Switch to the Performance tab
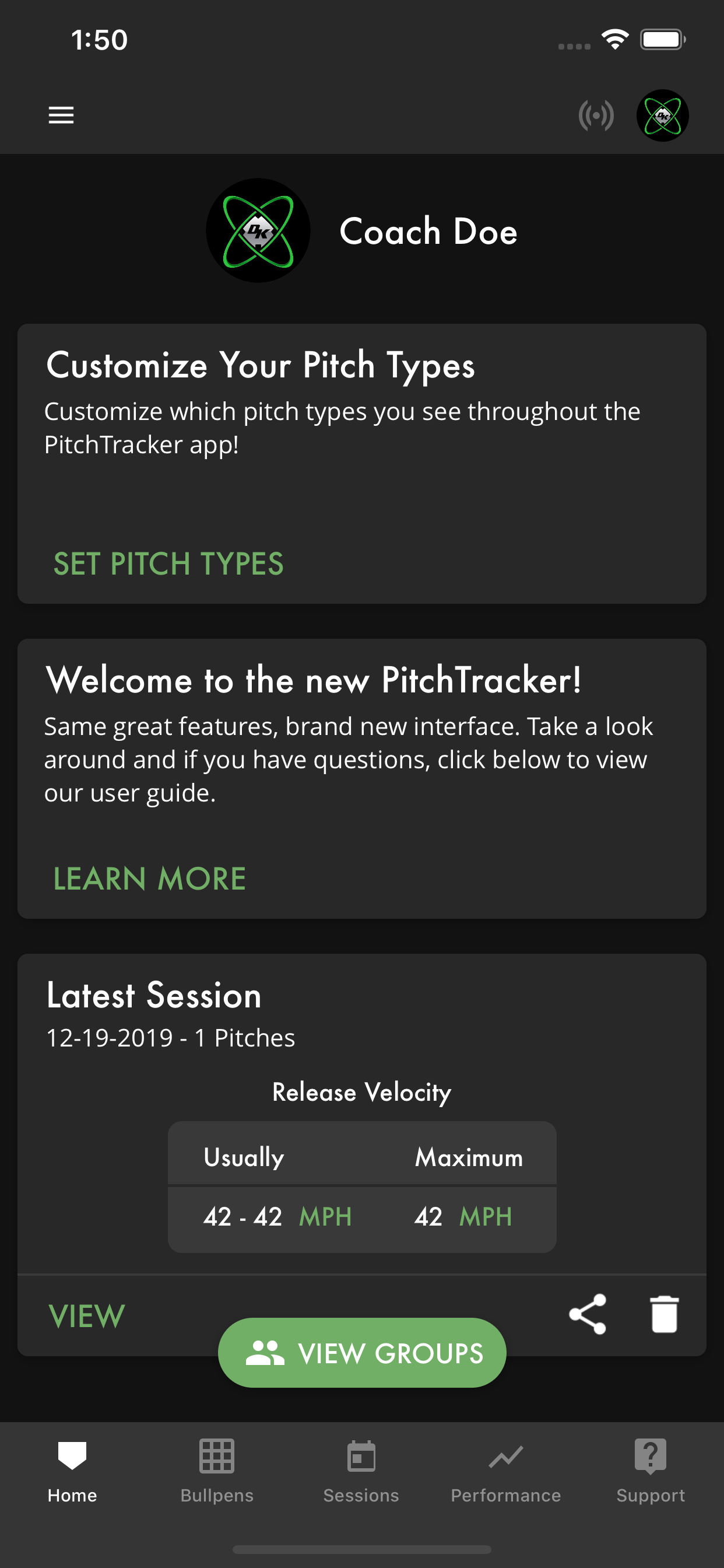 (x=506, y=1473)
